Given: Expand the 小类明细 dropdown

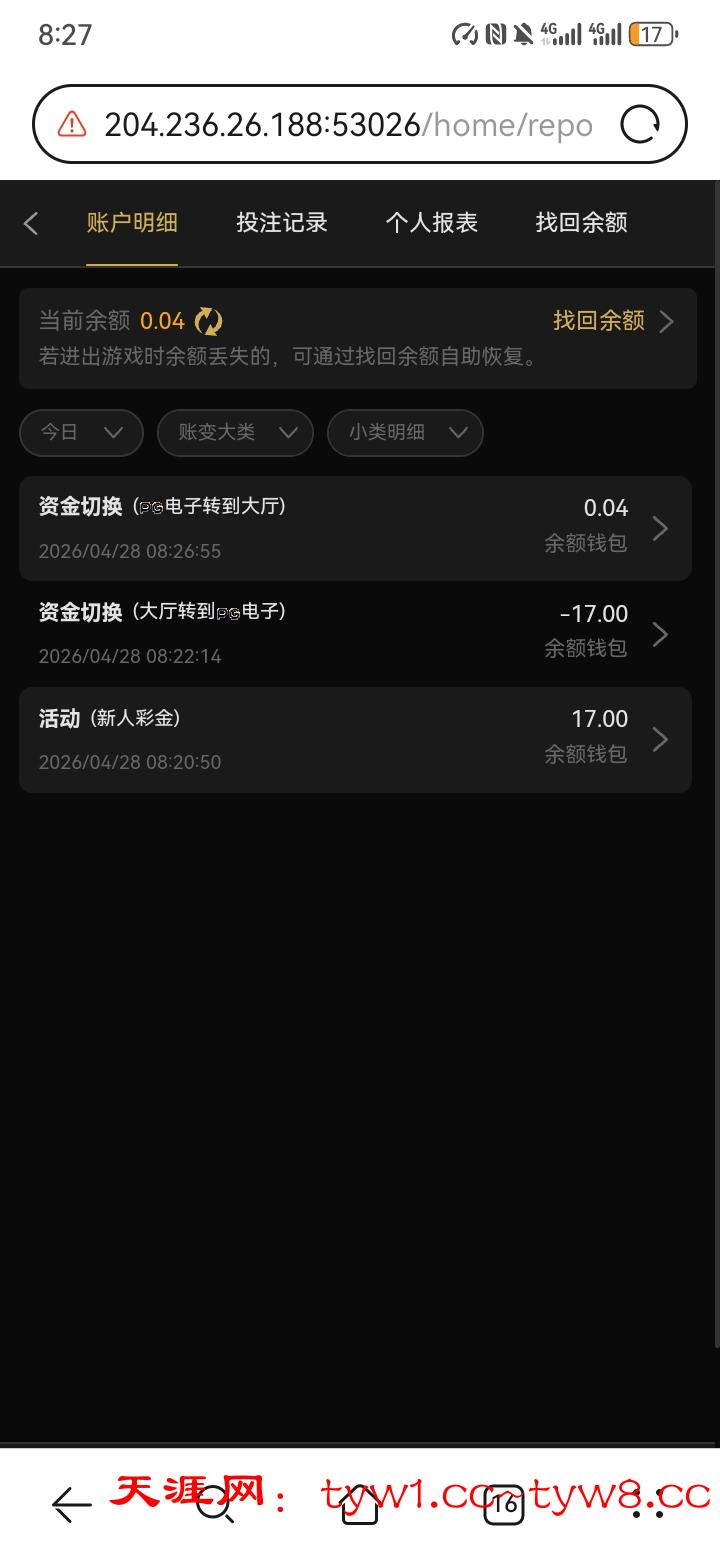Looking at the screenshot, I should (406, 433).
